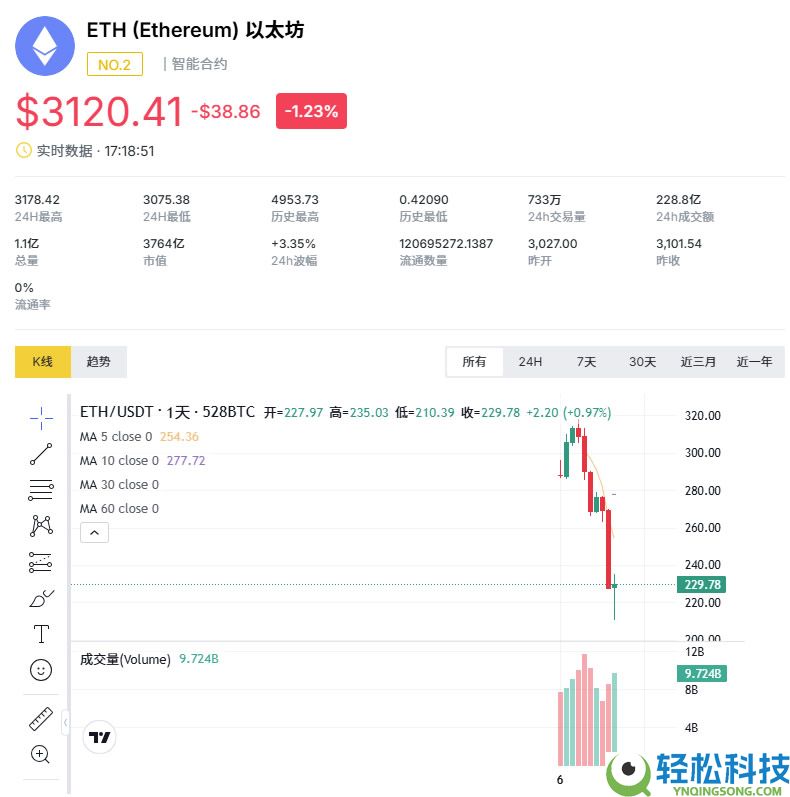The image size is (790, 797).
Task: Select the 24H time range tab
Action: (531, 362)
